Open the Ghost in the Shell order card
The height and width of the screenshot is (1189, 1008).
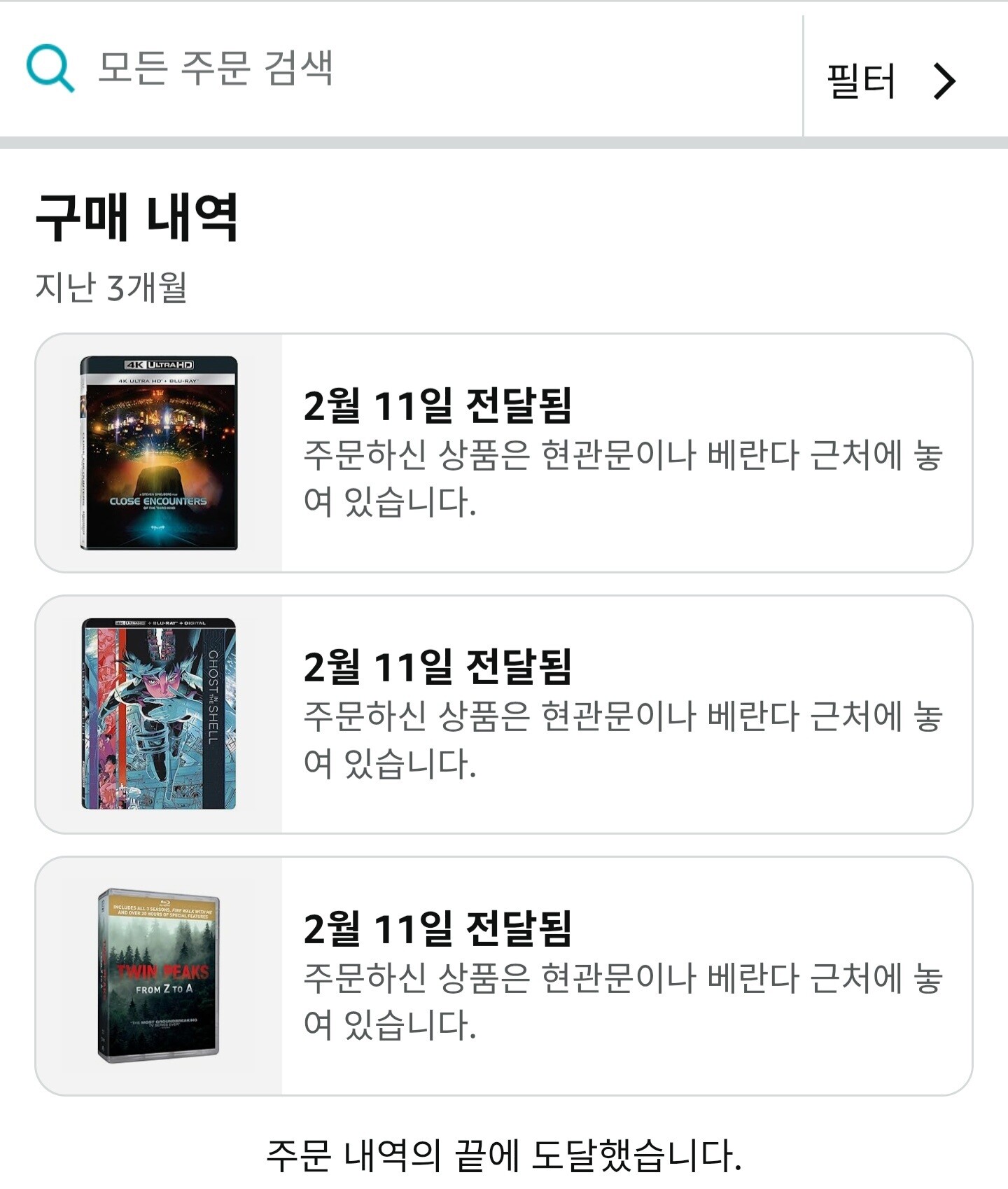click(504, 714)
